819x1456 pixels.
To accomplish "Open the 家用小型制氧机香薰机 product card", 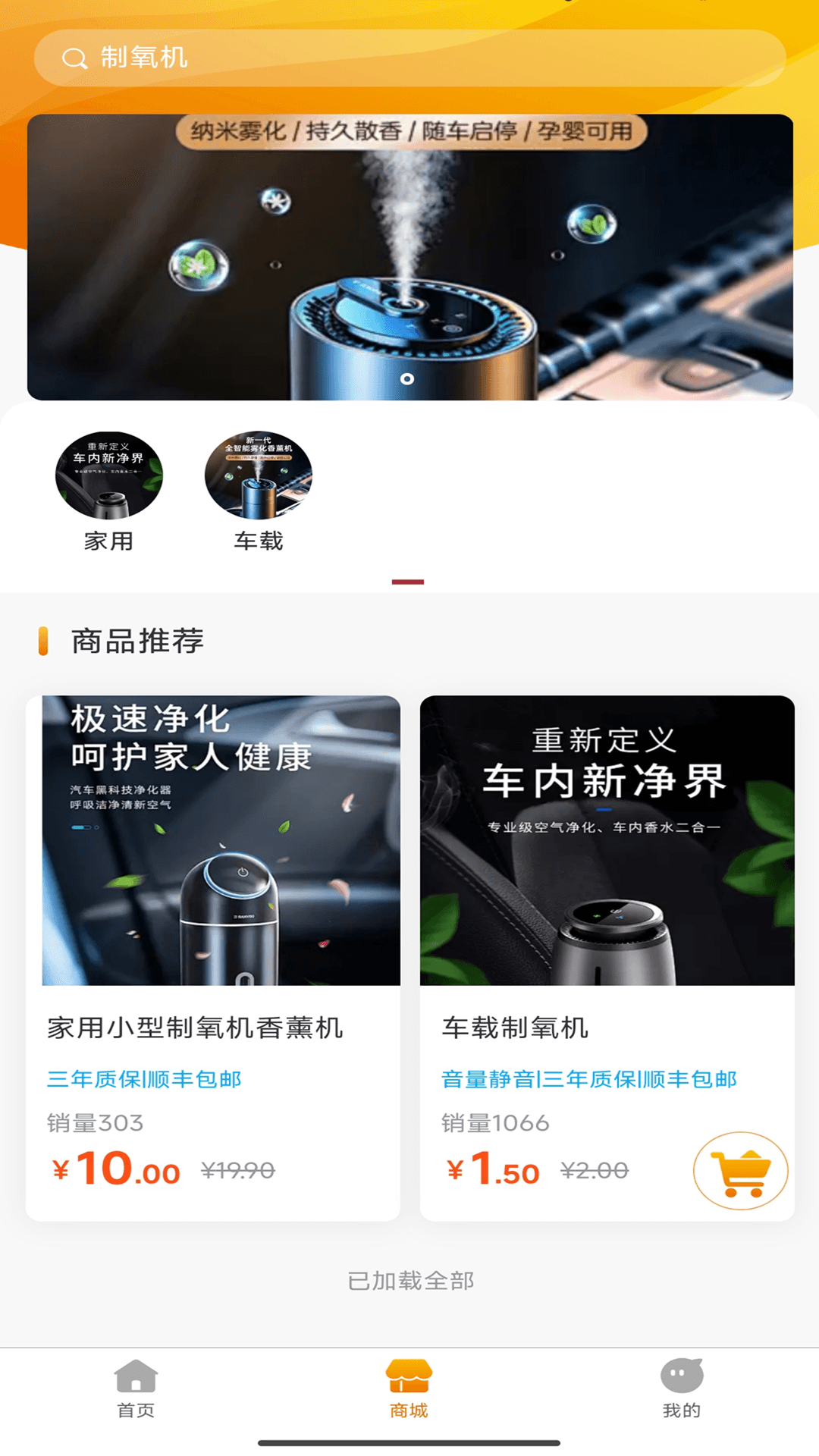I will point(213,957).
